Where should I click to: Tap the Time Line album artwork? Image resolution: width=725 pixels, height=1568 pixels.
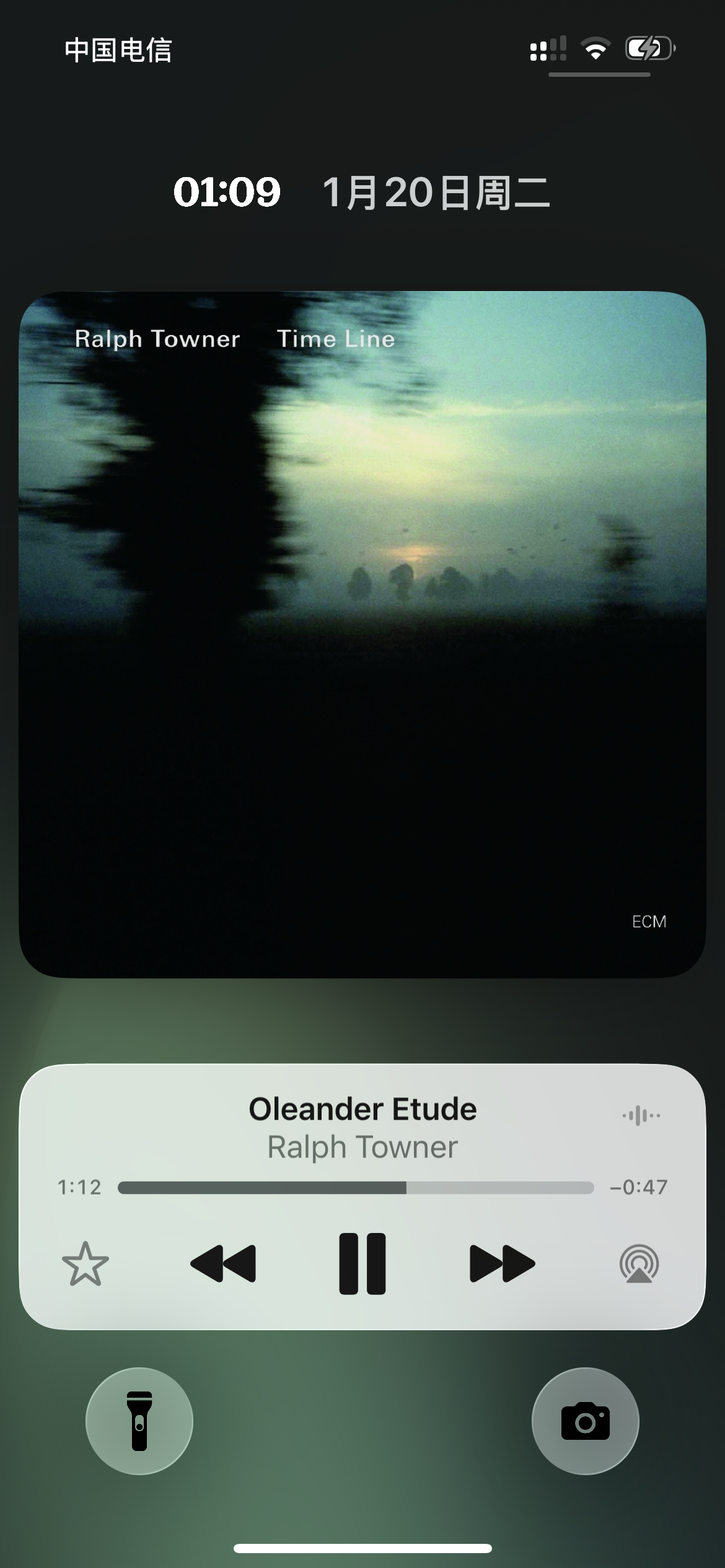(362, 635)
